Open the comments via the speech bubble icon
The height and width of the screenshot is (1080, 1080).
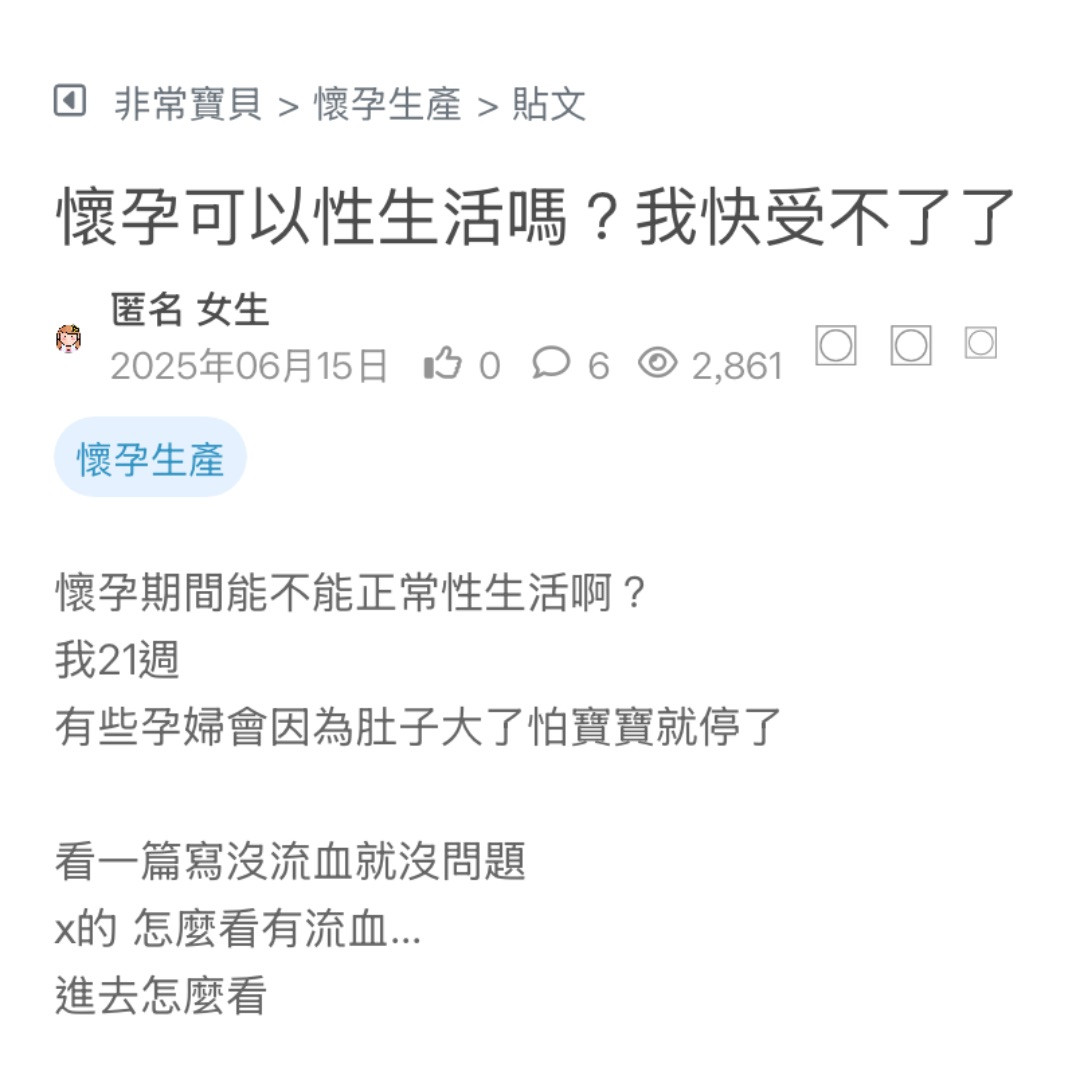click(x=550, y=364)
